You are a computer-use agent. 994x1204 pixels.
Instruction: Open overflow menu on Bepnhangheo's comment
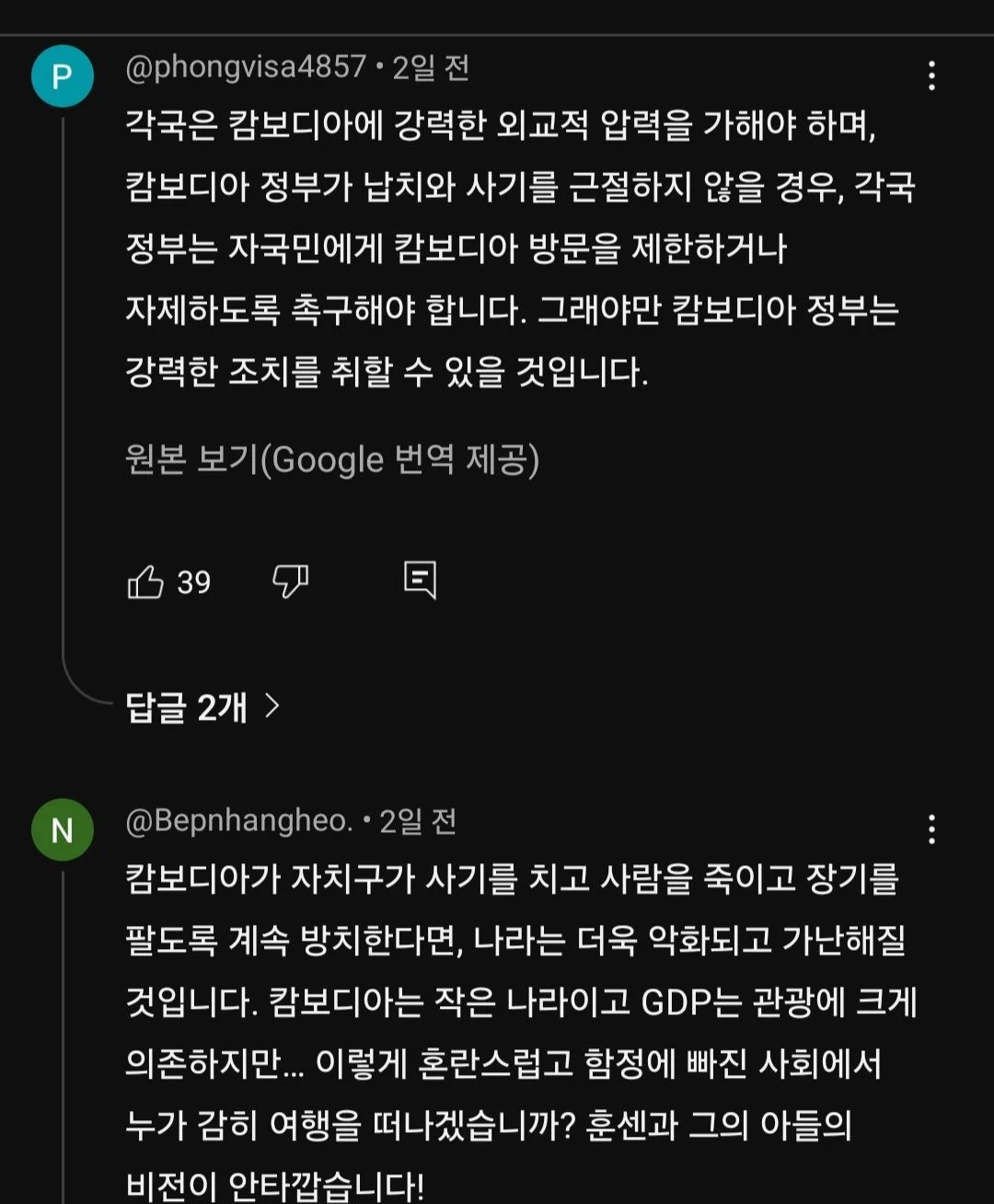931,829
